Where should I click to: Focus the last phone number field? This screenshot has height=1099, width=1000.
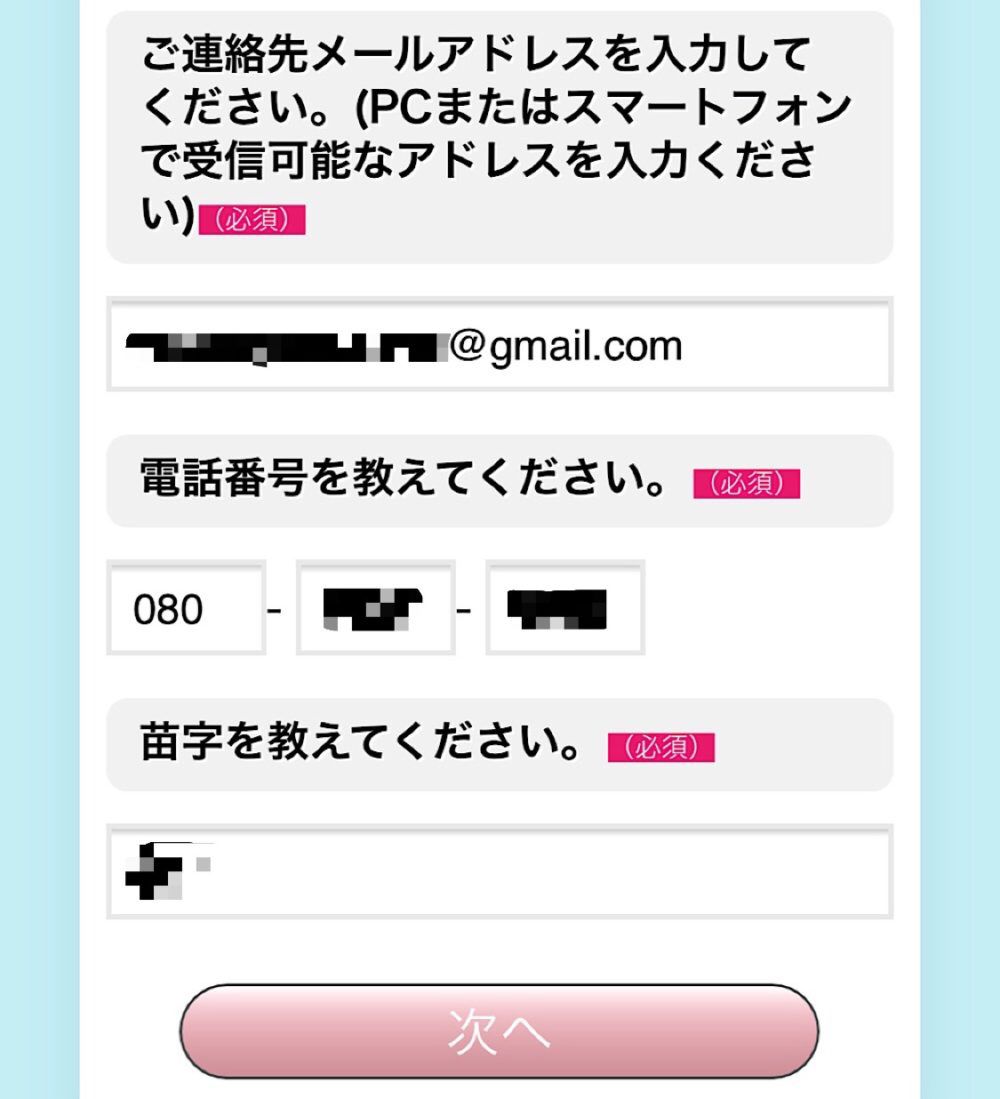coord(565,608)
